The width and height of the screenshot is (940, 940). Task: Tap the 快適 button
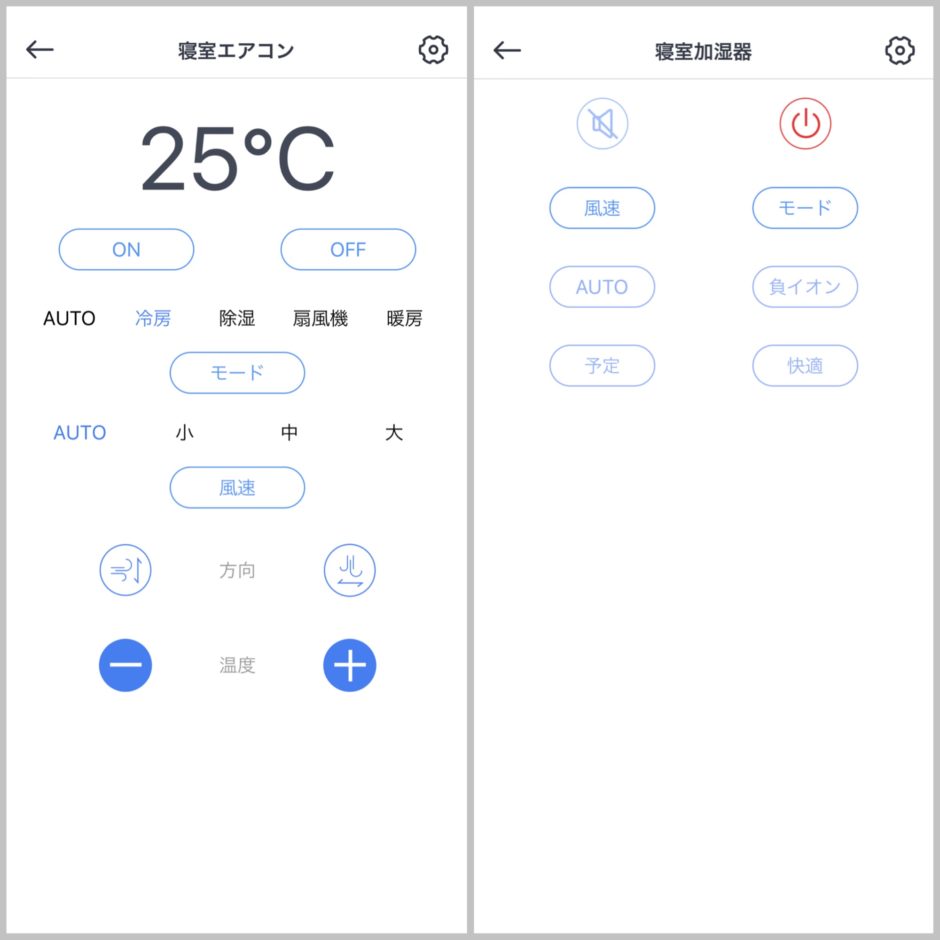(x=805, y=366)
